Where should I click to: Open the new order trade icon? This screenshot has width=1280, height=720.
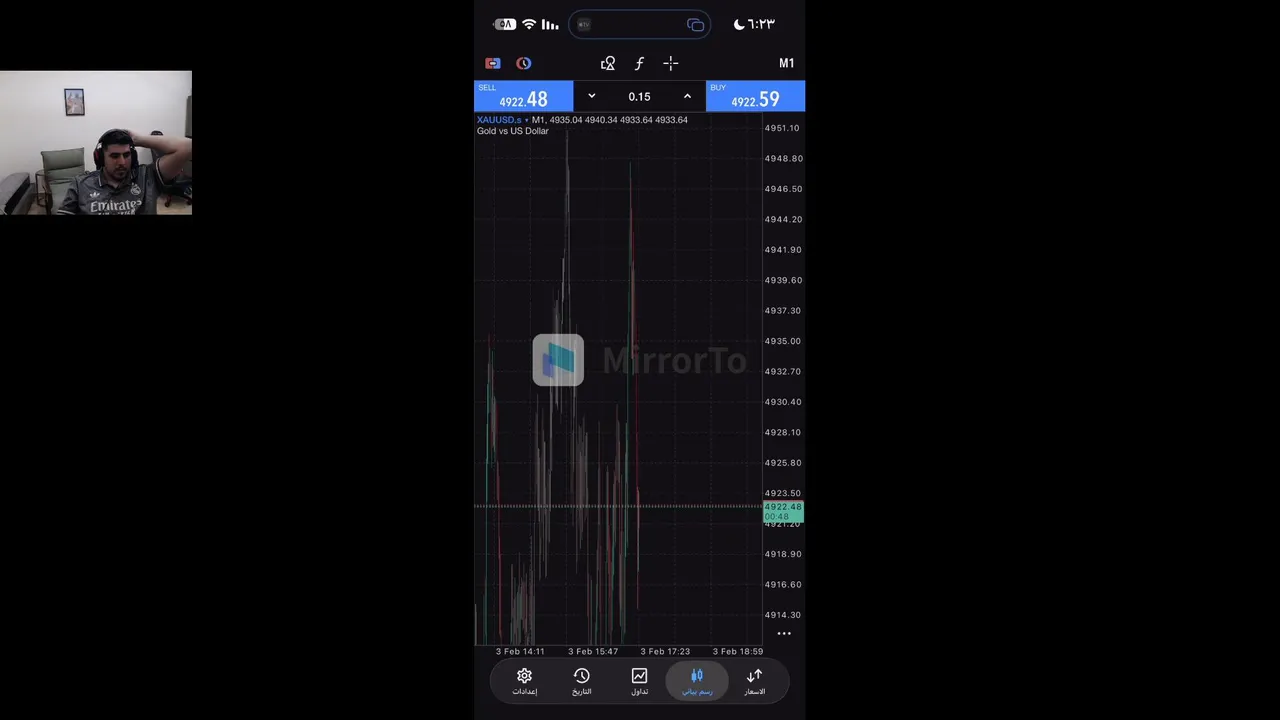493,63
